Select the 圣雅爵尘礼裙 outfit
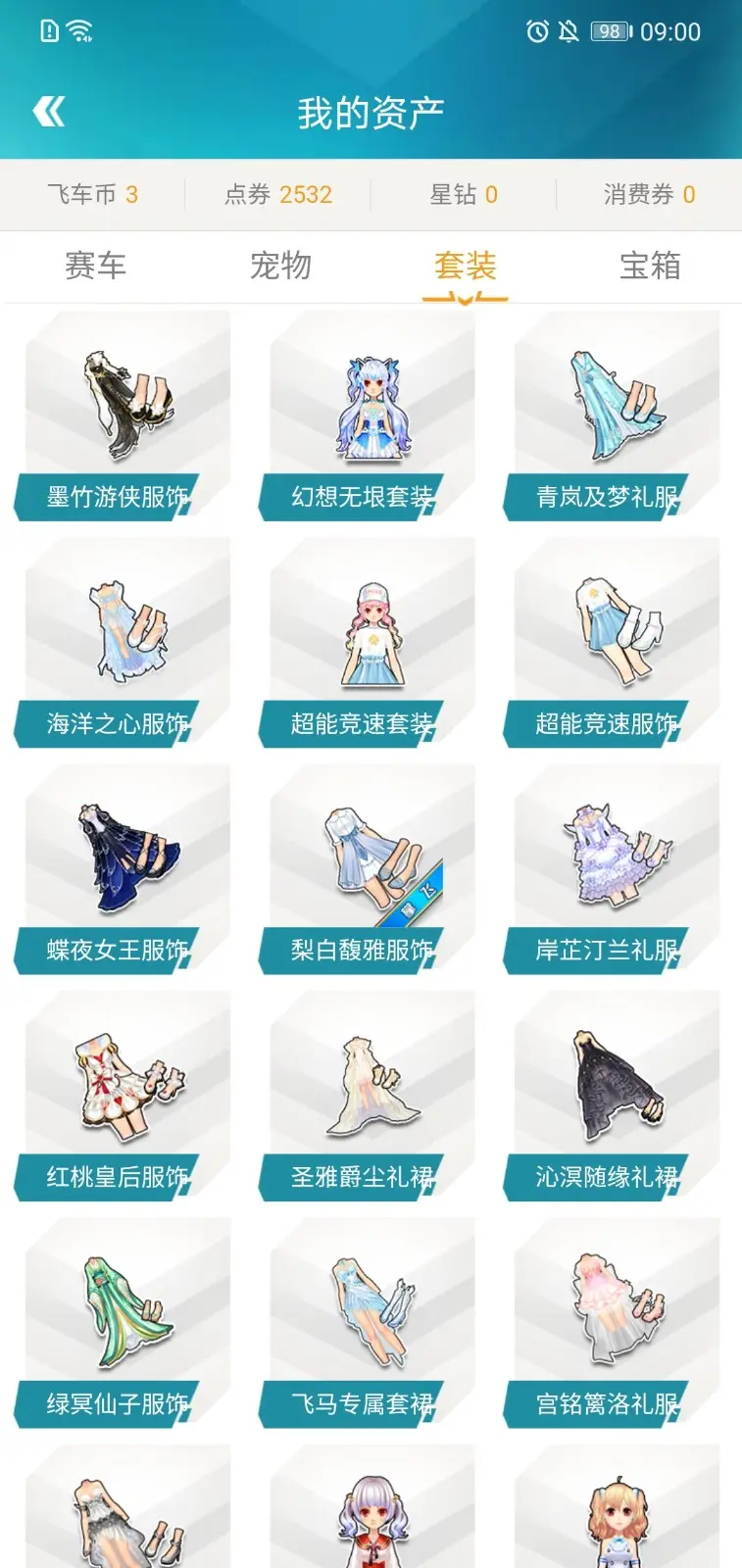The height and width of the screenshot is (1568, 742). pos(367,1096)
